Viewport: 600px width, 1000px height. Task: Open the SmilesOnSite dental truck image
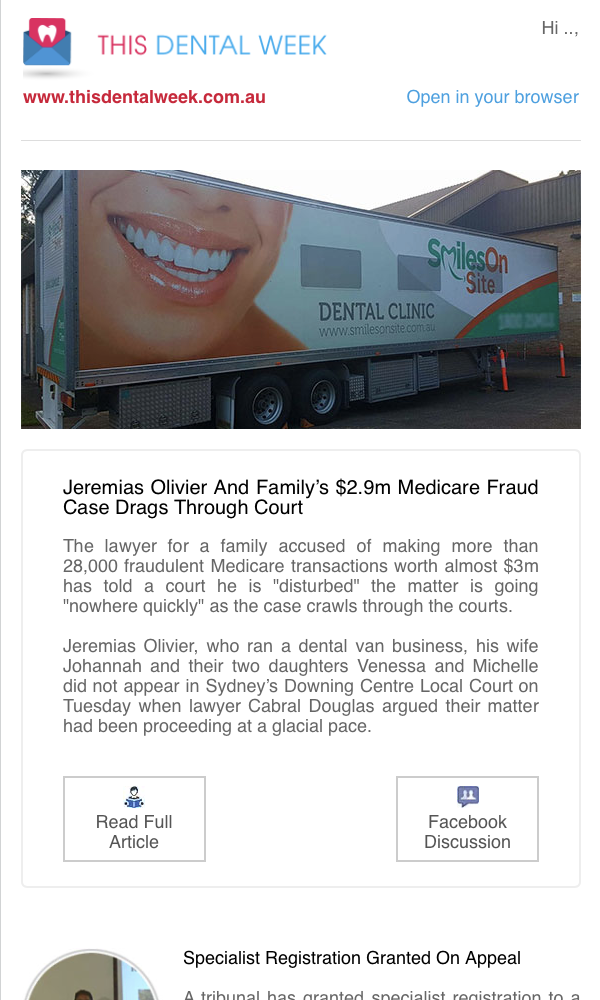pos(301,299)
